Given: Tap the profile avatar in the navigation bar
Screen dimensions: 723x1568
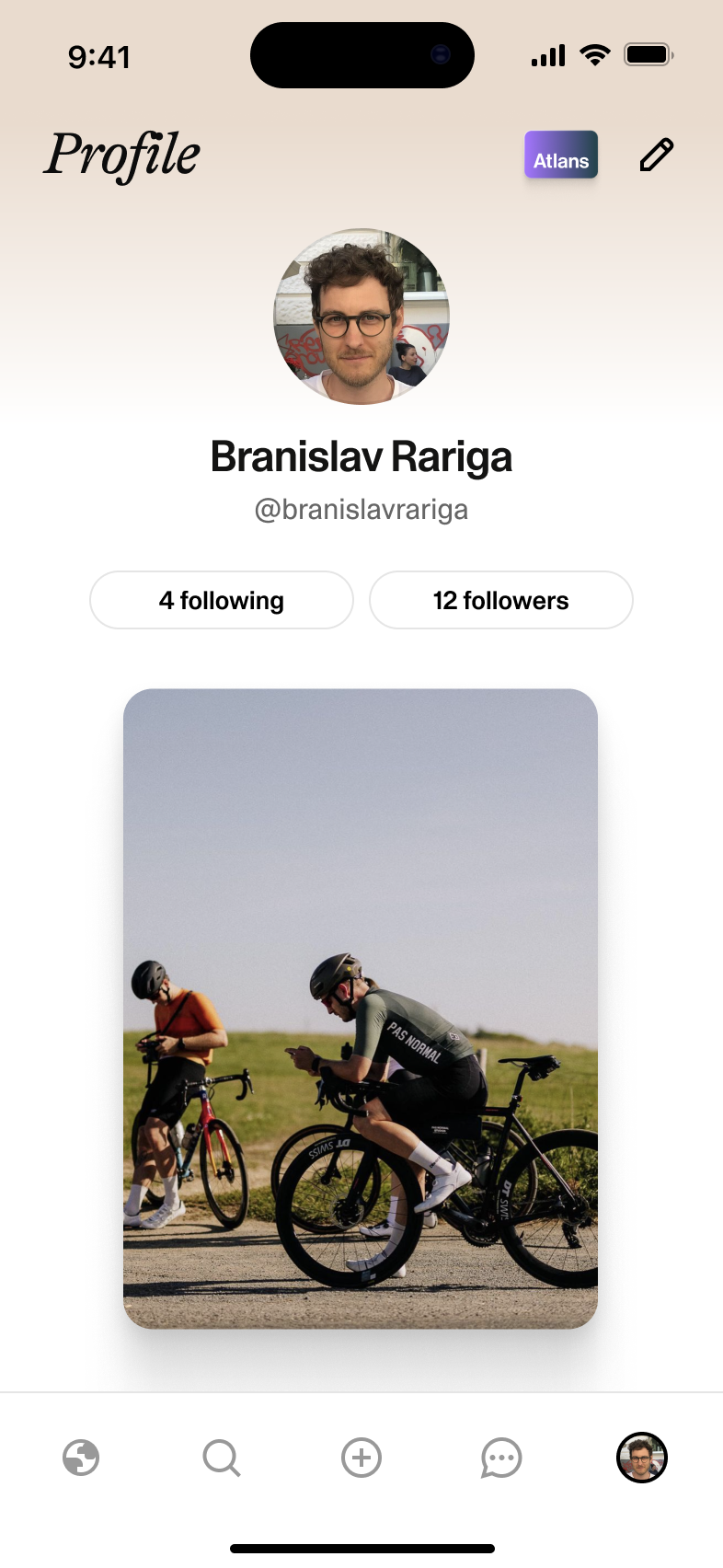Looking at the screenshot, I should point(641,1458).
